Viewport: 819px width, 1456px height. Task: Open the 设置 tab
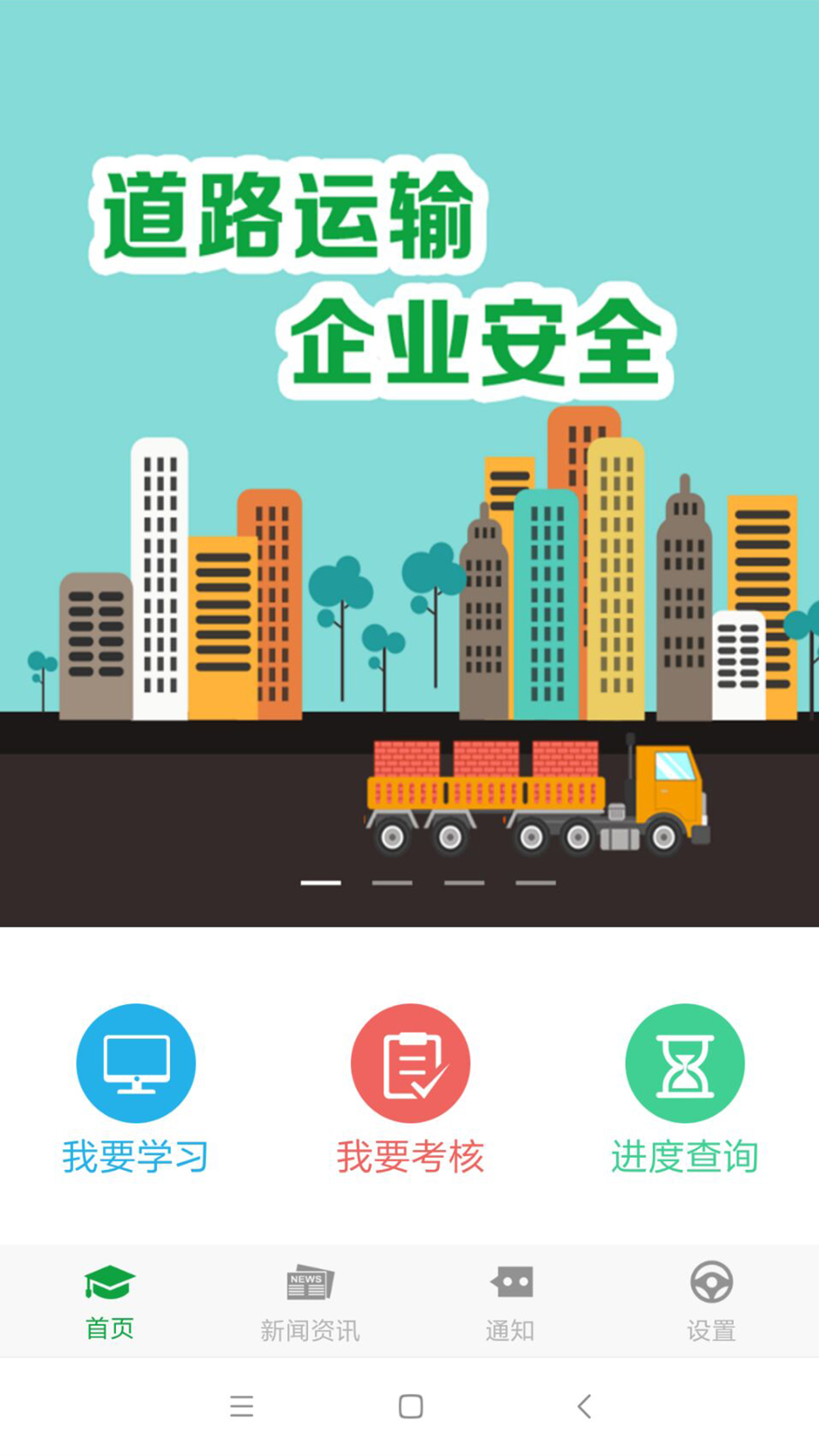(x=710, y=1301)
